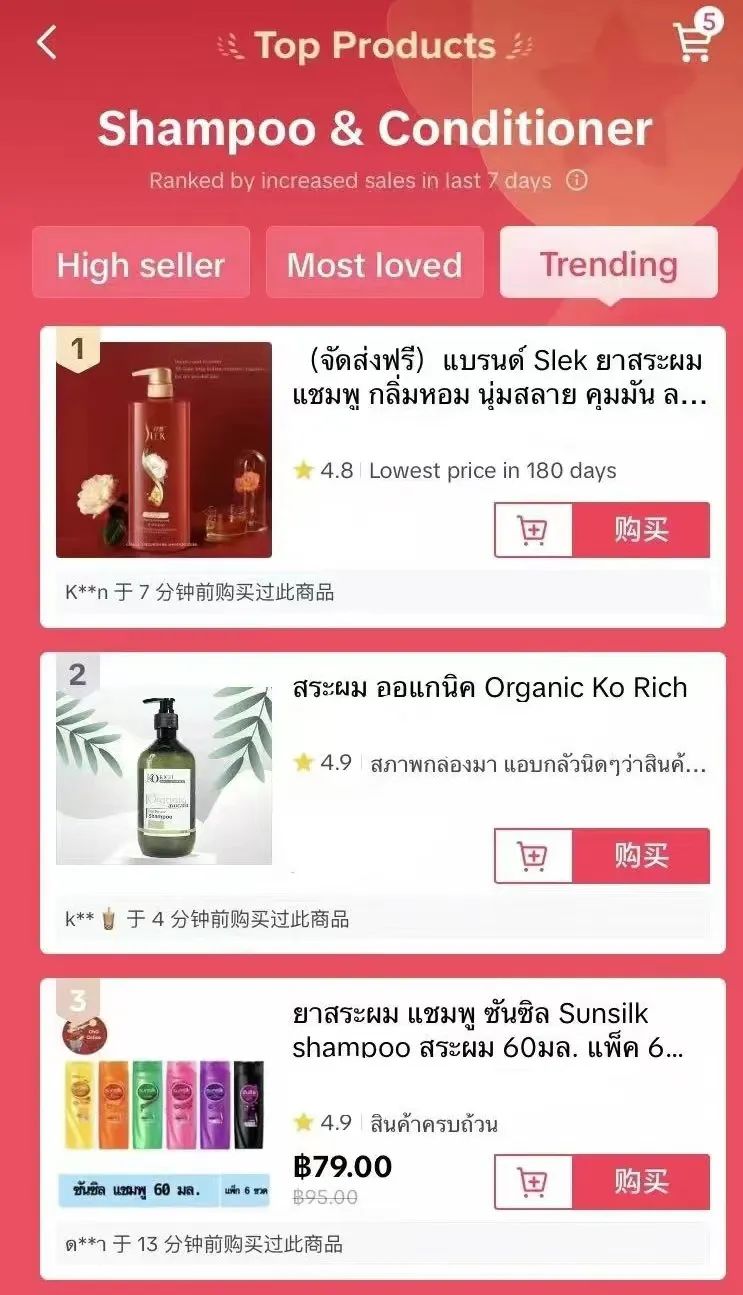Open the Slek shampoo product card

(x=498, y=378)
